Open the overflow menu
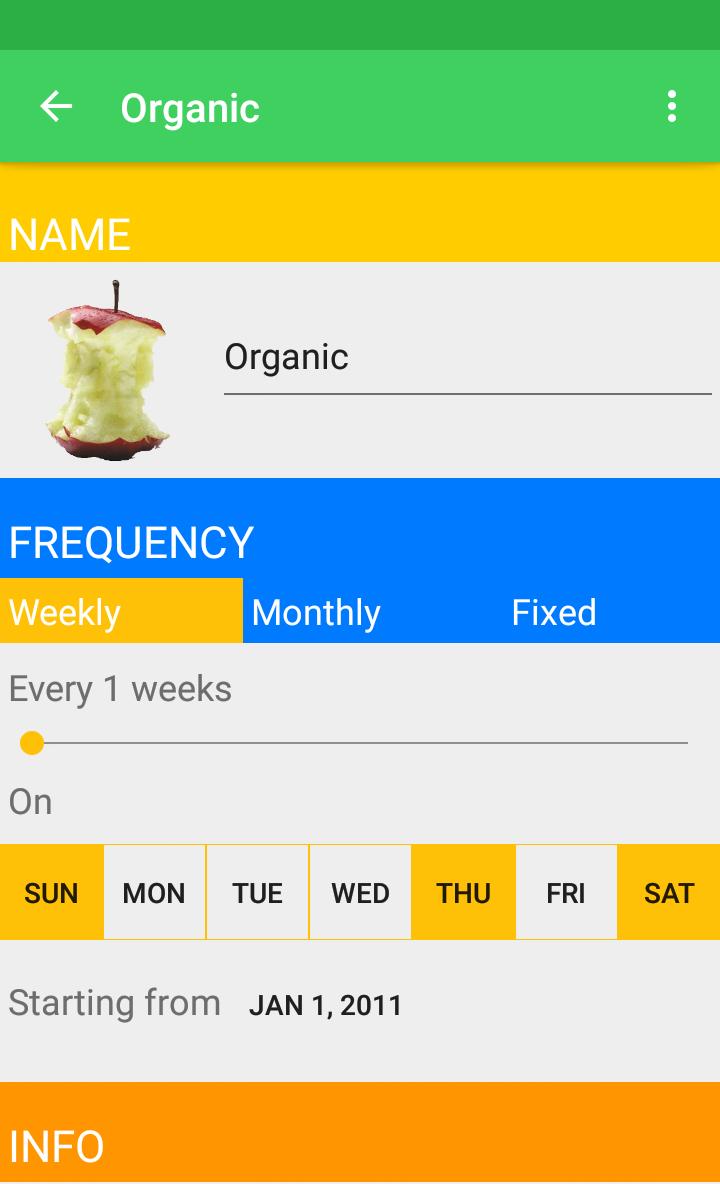Image resolution: width=720 pixels, height=1184 pixels. [672, 107]
